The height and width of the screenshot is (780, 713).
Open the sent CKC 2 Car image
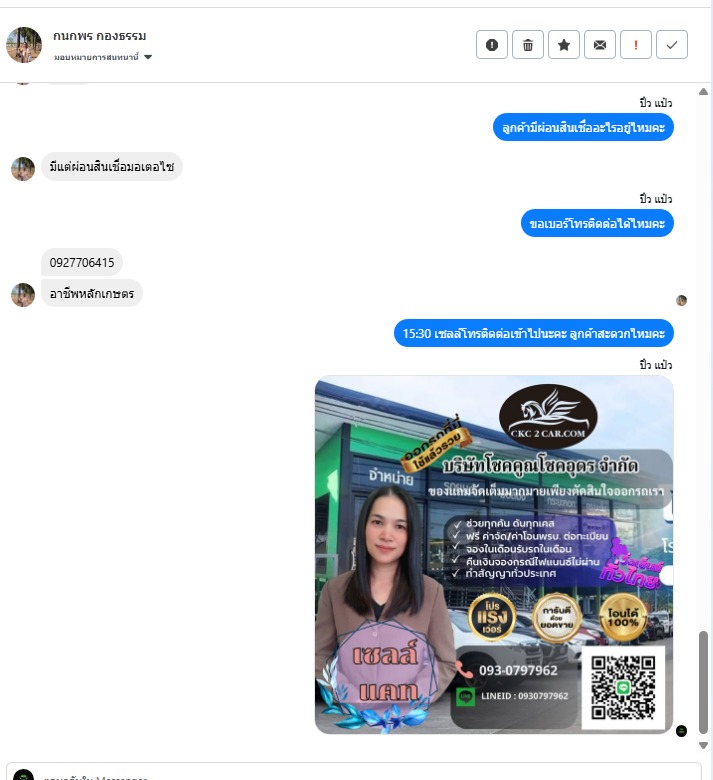coord(493,555)
